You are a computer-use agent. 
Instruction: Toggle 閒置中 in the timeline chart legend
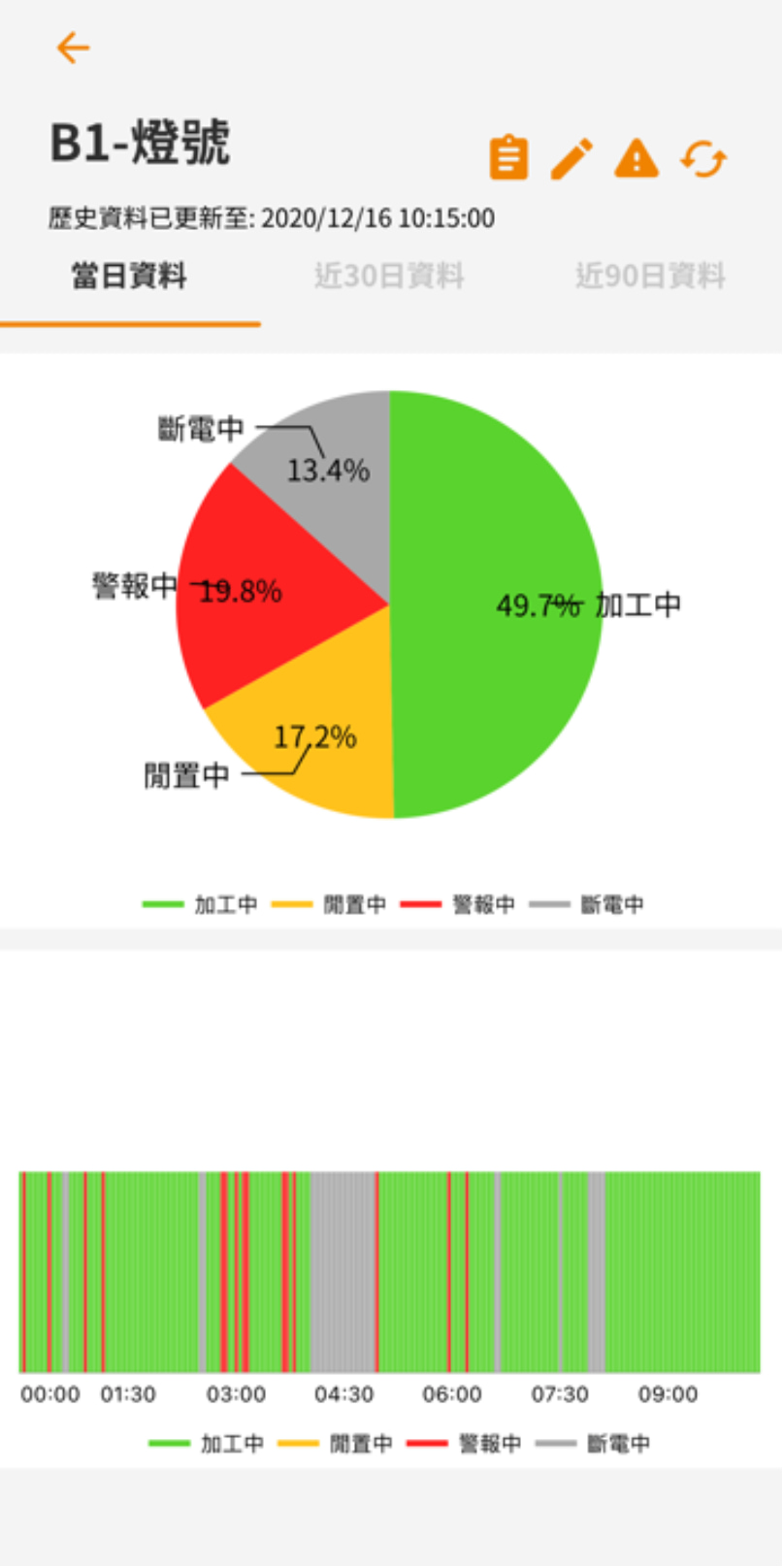click(335, 1444)
